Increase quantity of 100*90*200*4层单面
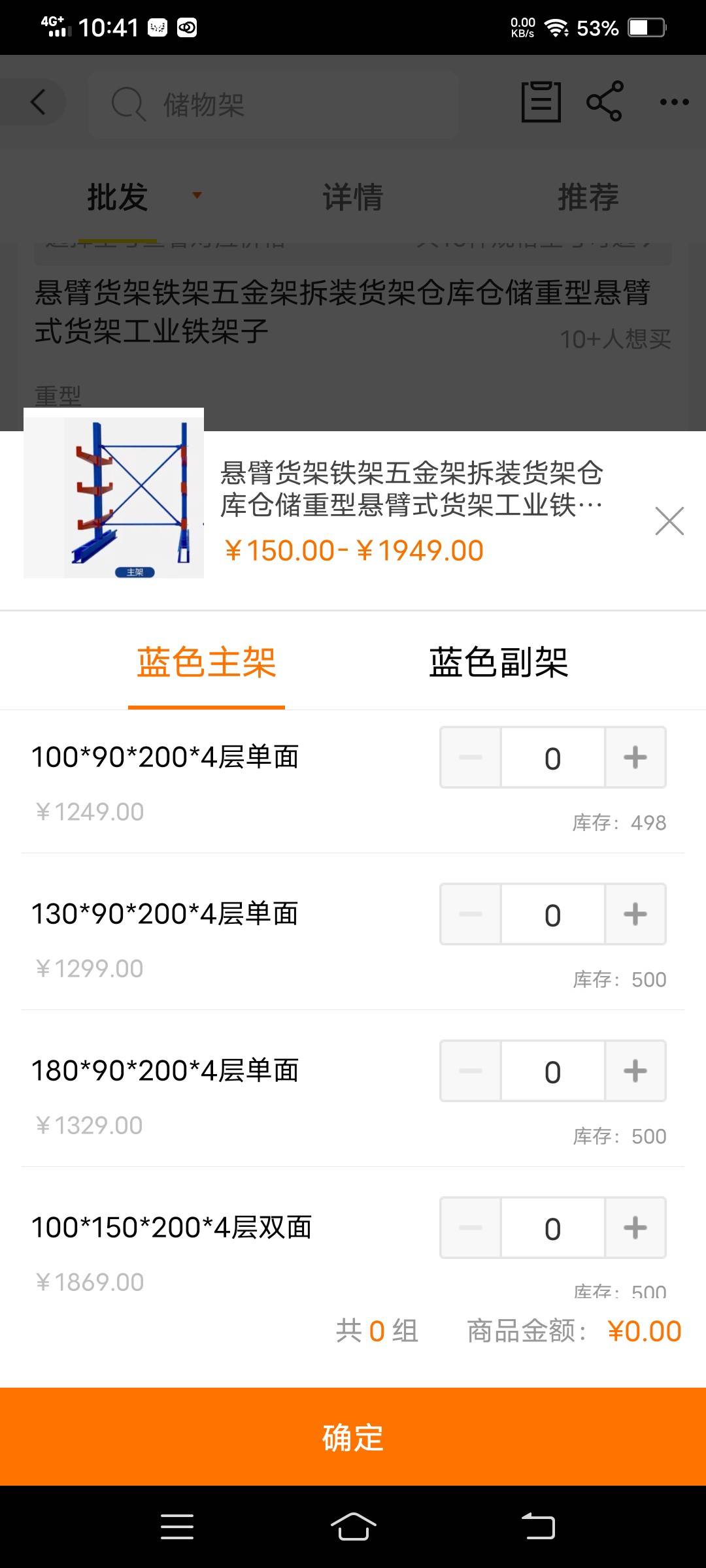This screenshot has width=706, height=1568. [x=635, y=757]
